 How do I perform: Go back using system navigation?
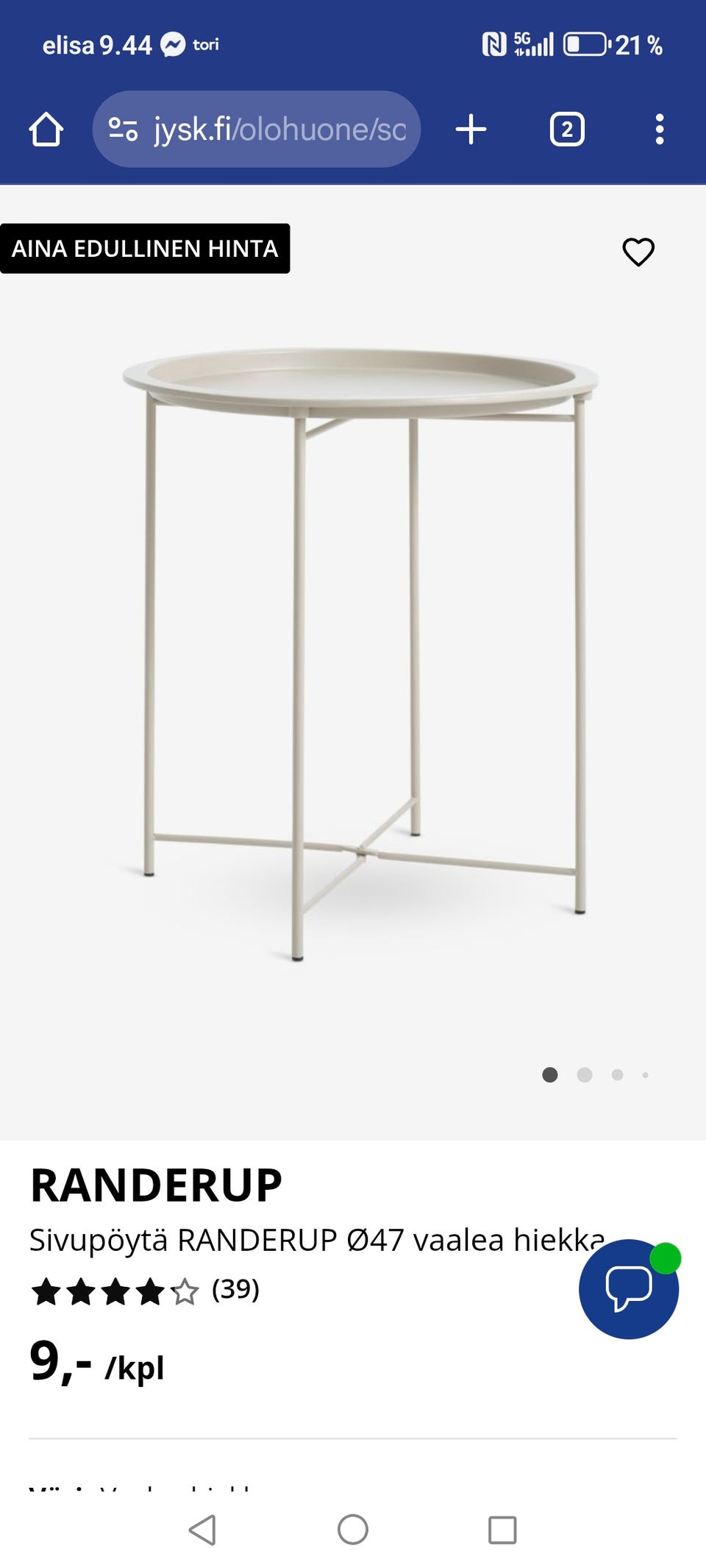pyautogui.click(x=202, y=1530)
